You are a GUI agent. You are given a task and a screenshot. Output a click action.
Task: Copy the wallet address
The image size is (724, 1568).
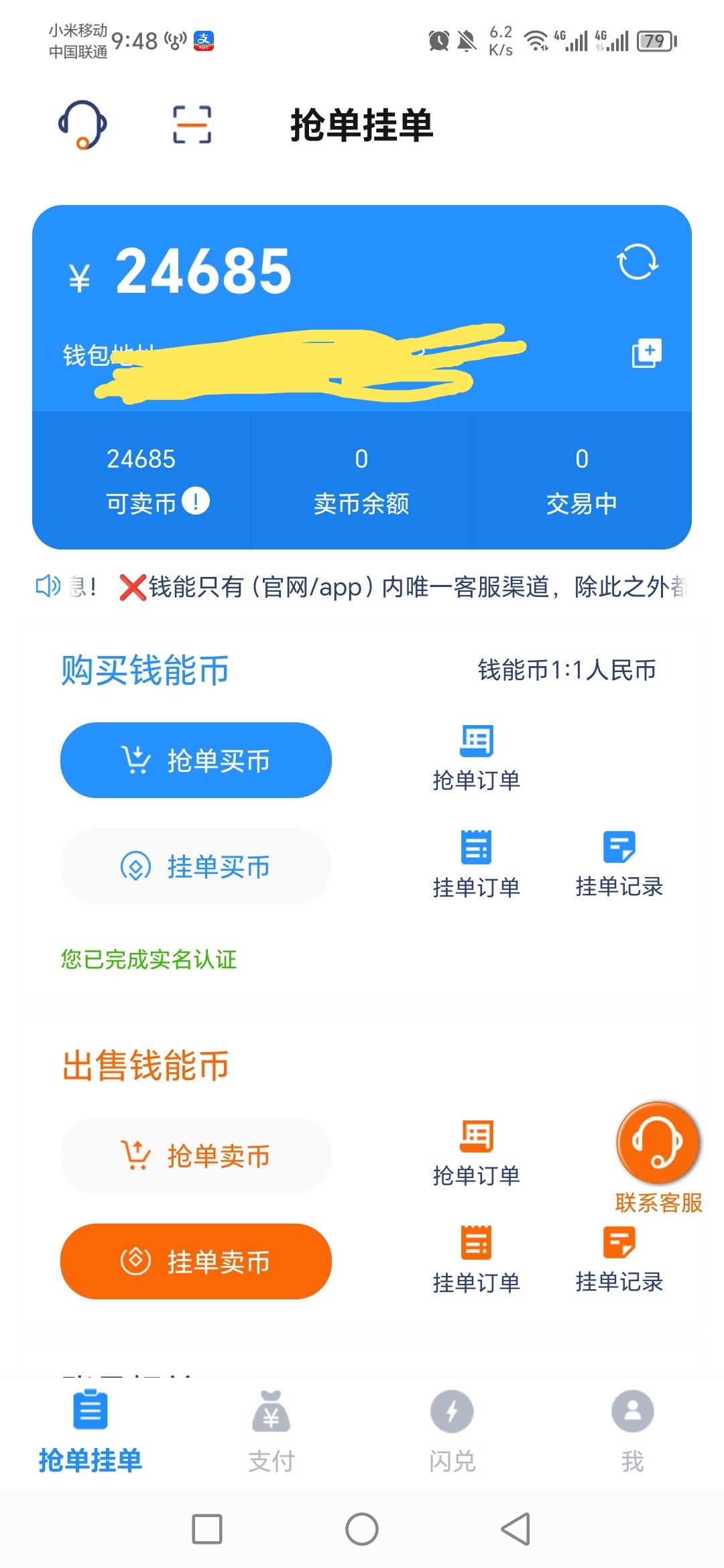click(646, 353)
